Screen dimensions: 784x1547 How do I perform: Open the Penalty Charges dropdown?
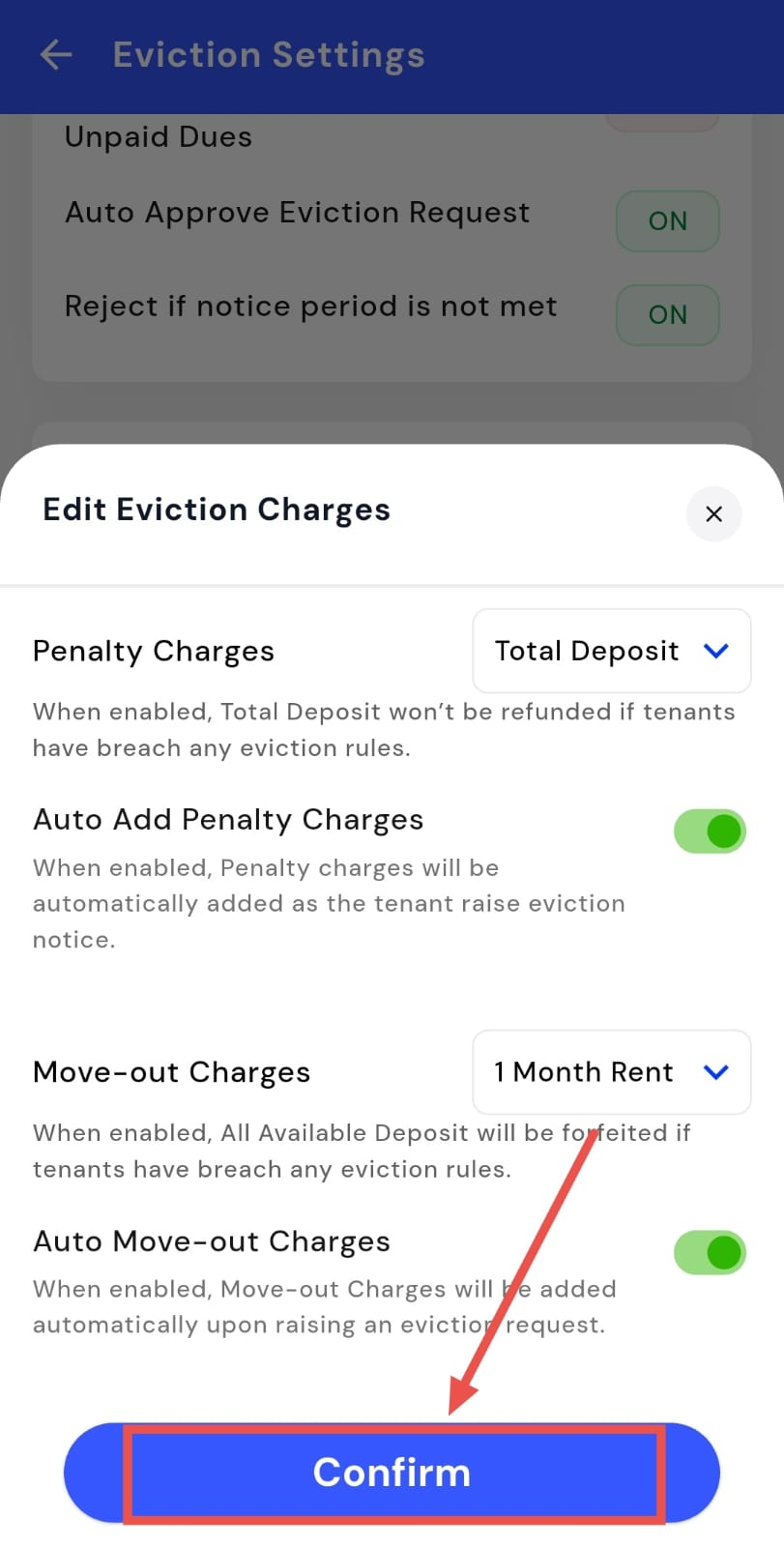pyautogui.click(x=611, y=651)
